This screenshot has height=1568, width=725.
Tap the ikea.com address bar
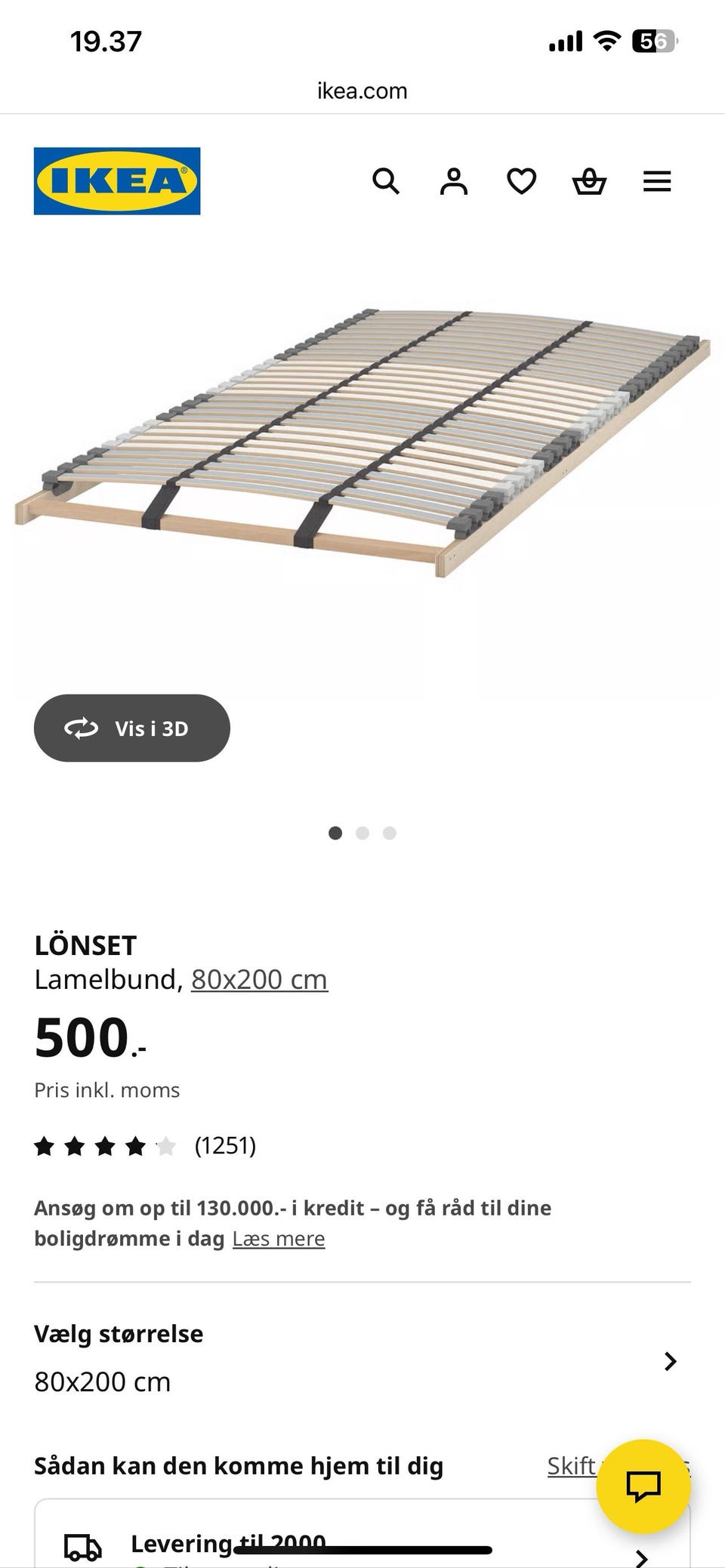pos(362,91)
